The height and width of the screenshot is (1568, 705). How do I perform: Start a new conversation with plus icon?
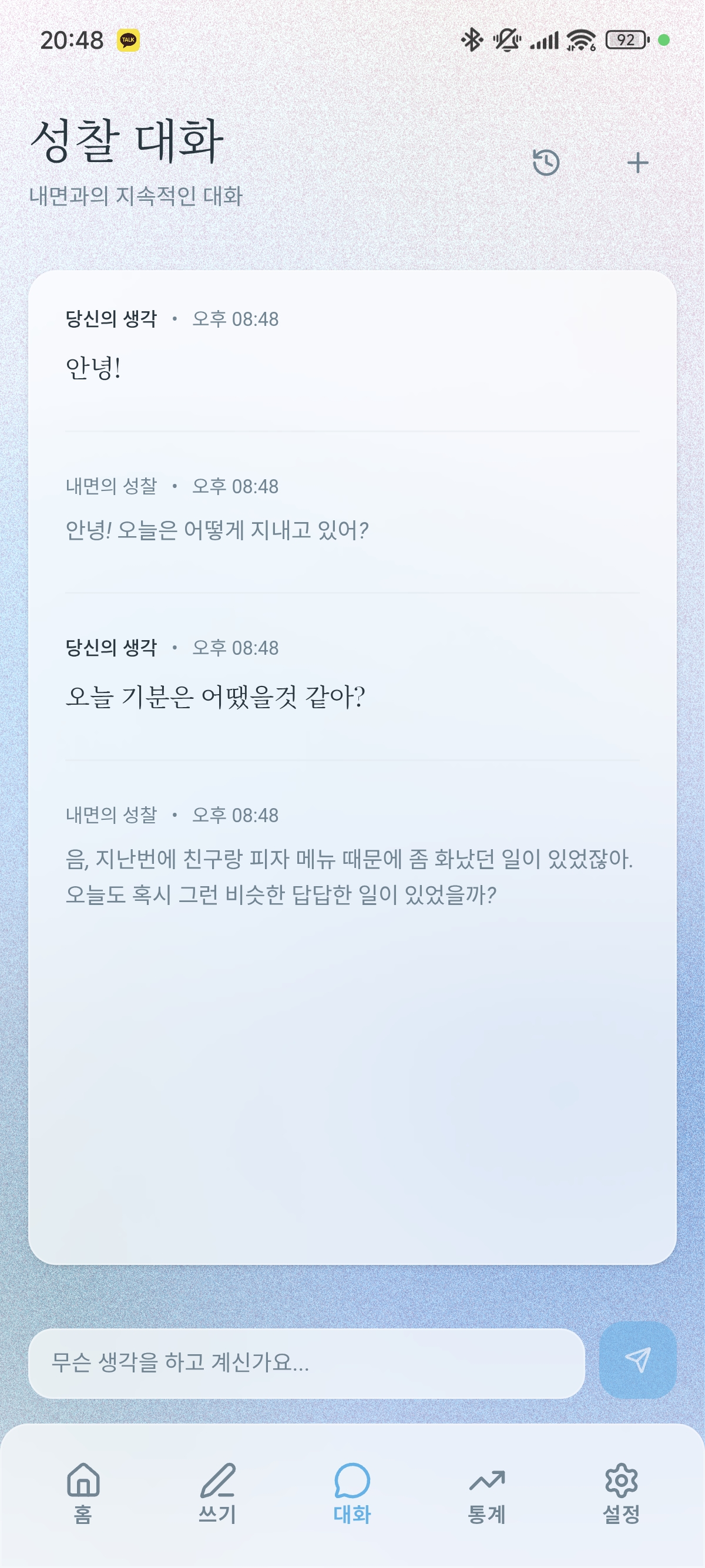coord(637,163)
